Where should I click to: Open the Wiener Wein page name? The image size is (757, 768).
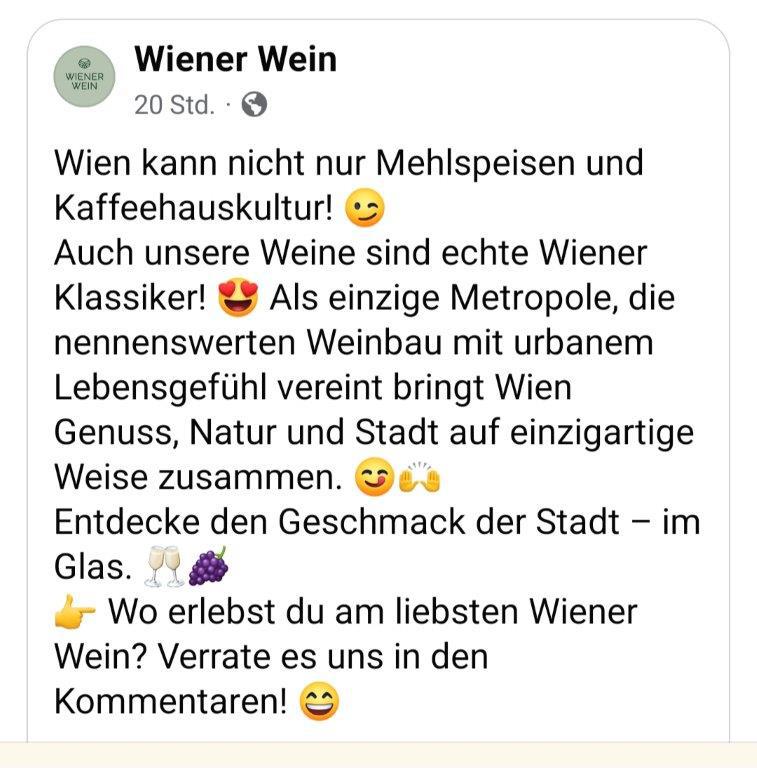[x=235, y=60]
